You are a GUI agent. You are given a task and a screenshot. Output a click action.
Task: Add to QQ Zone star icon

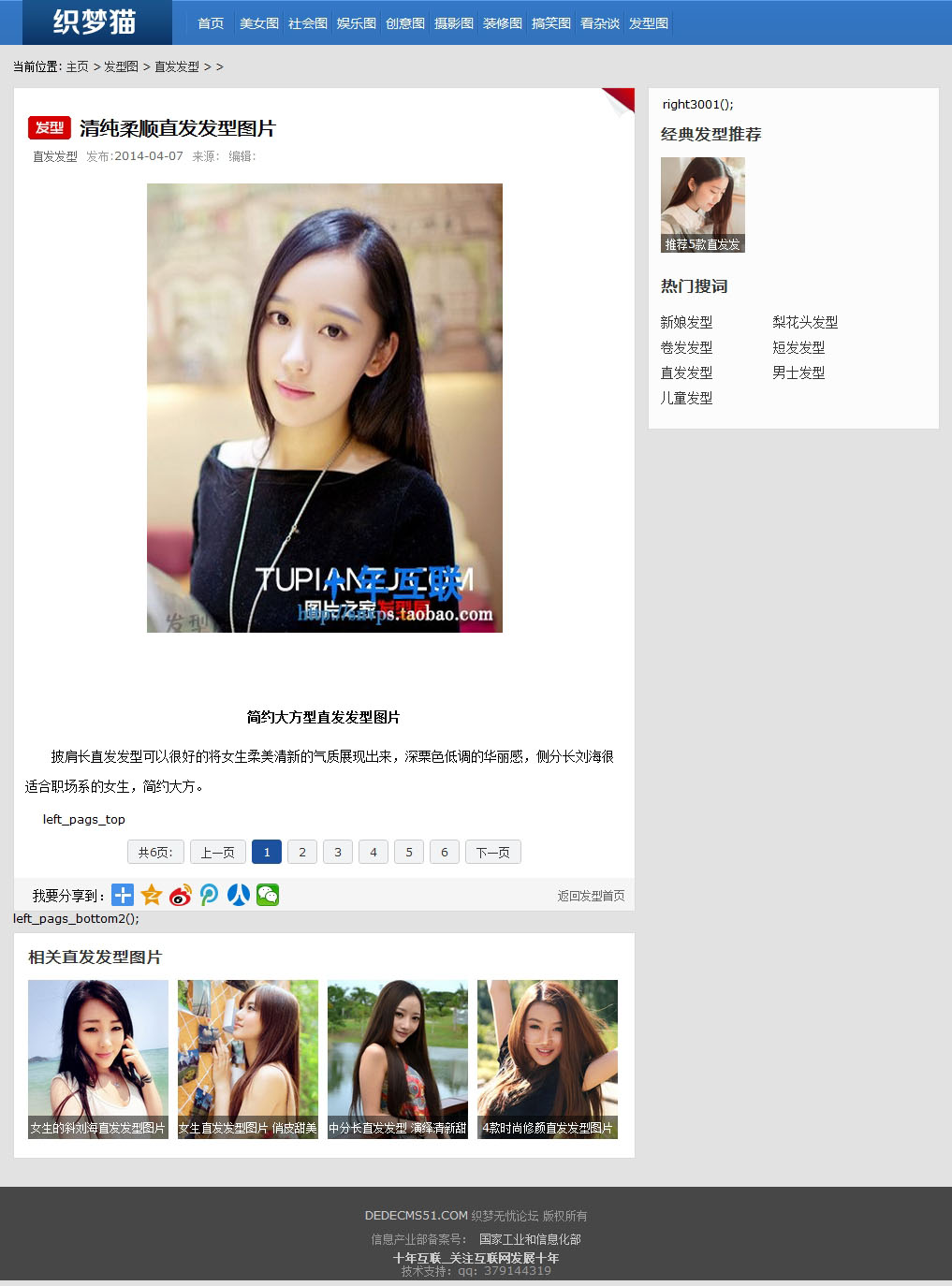[x=152, y=896]
